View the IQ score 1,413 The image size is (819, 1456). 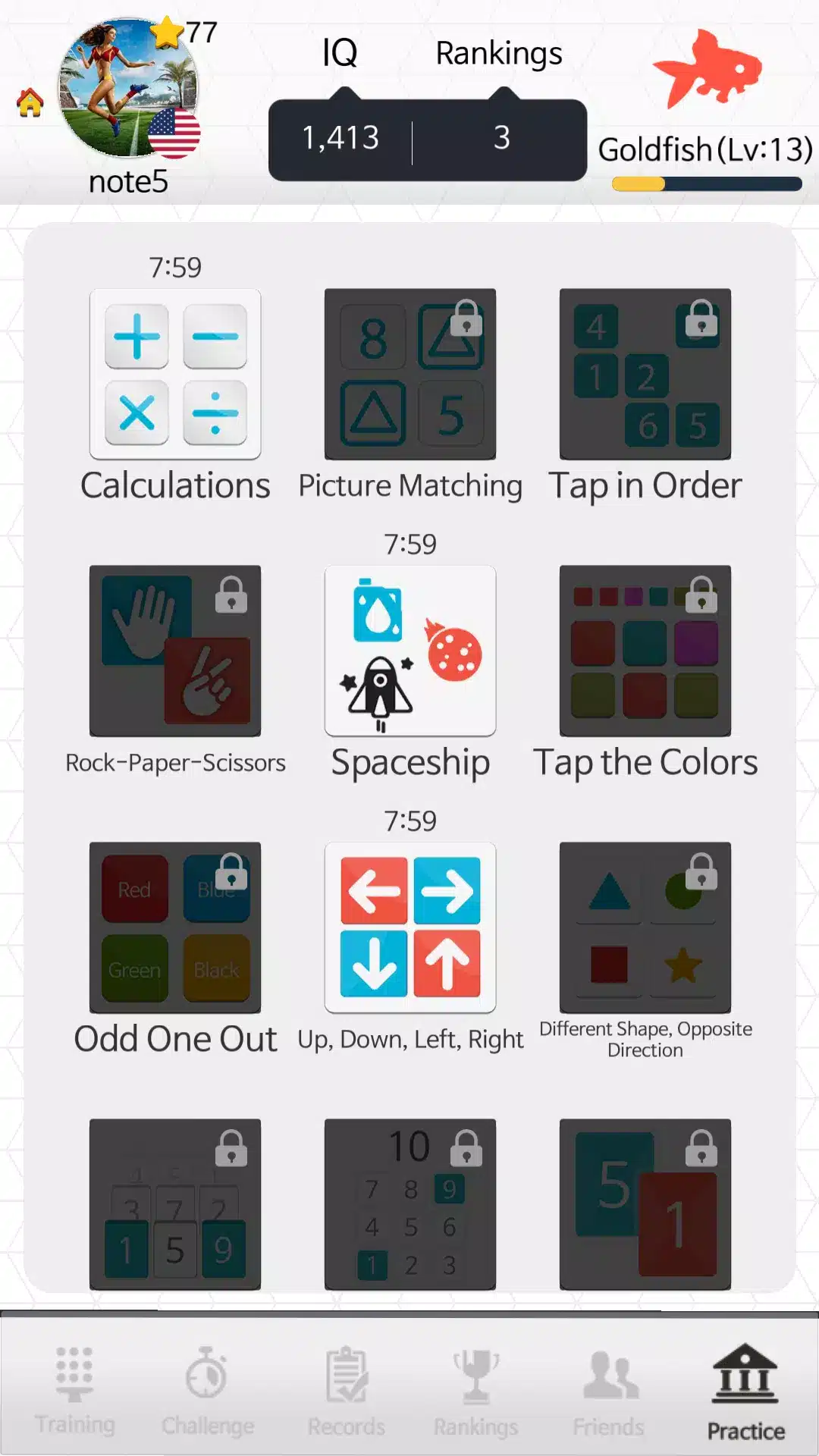click(340, 139)
